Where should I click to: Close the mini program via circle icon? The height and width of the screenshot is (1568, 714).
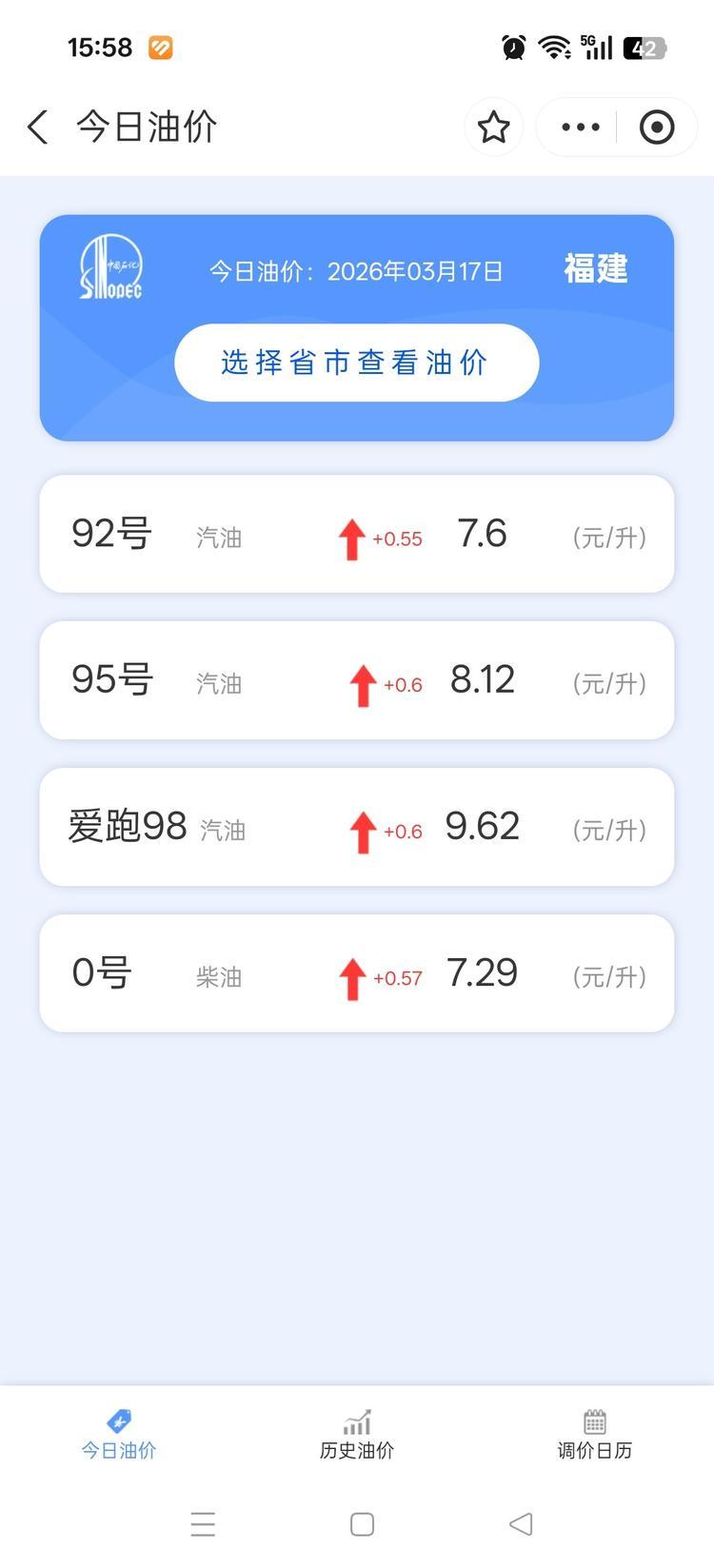tap(657, 127)
